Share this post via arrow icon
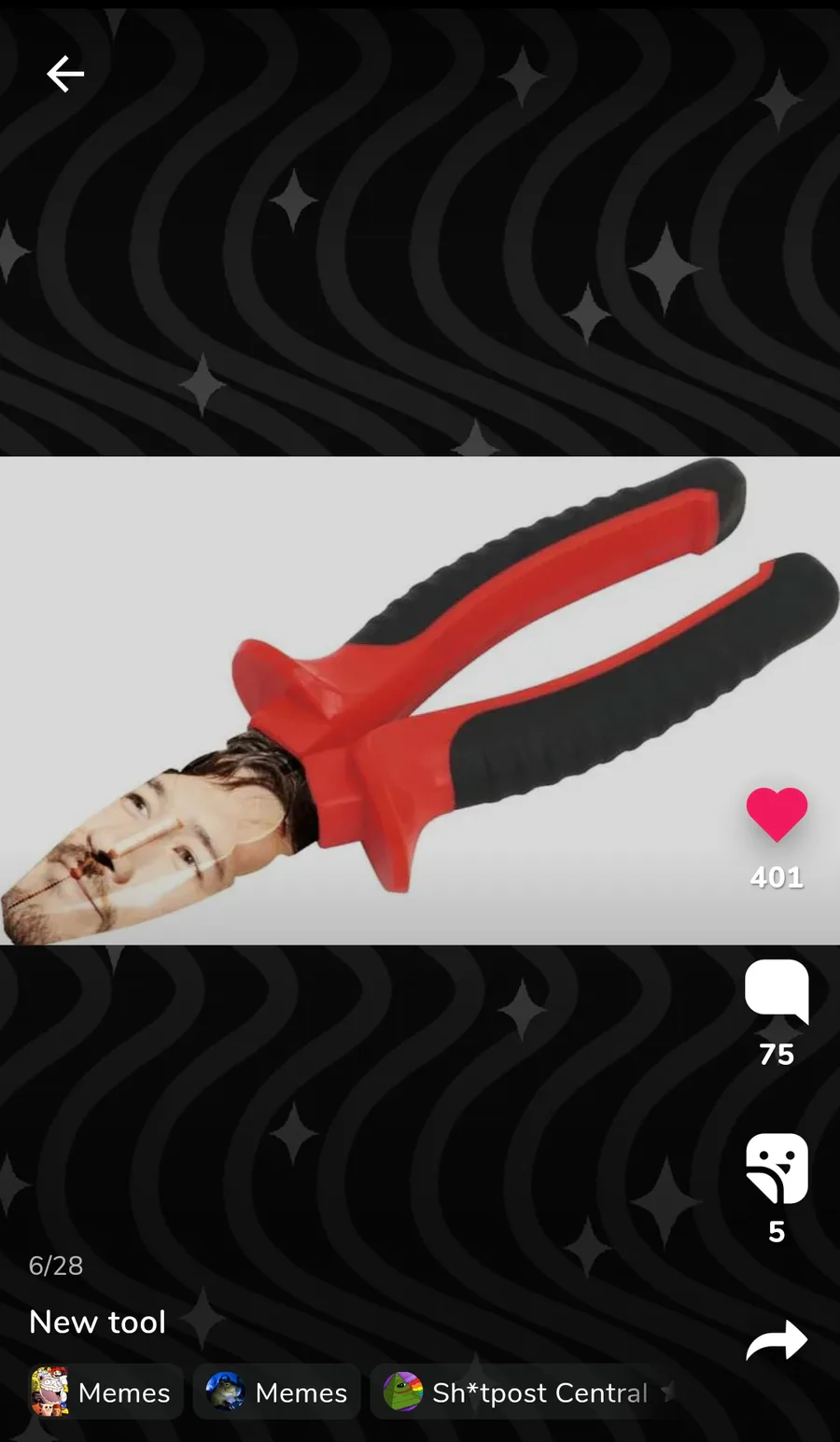The height and width of the screenshot is (1442, 840). (777, 1341)
